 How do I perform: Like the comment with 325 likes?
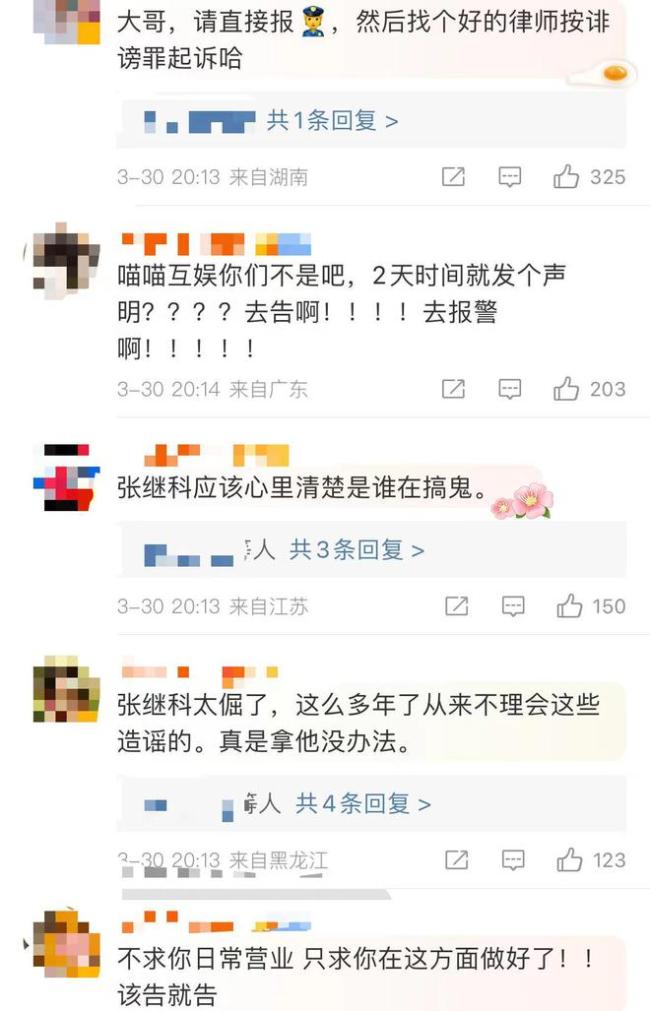567,177
